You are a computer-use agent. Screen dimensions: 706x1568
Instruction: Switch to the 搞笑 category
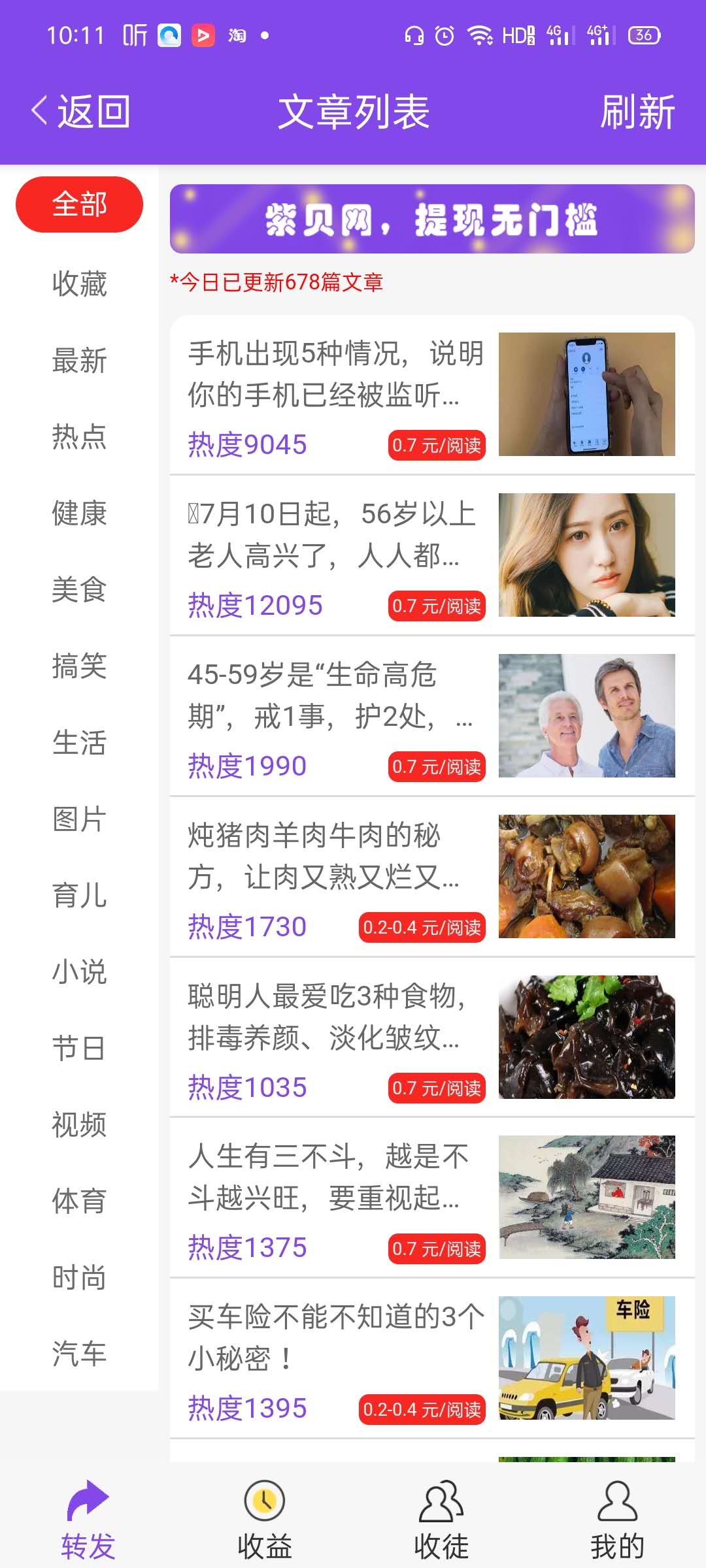[x=79, y=666]
